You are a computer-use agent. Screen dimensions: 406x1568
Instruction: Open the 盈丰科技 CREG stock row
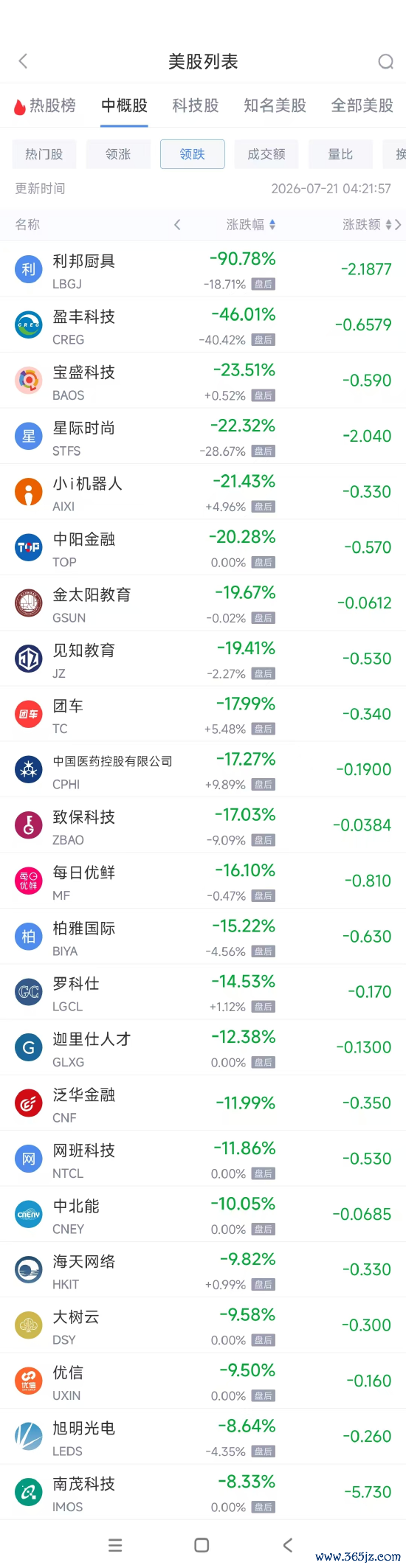203,325
